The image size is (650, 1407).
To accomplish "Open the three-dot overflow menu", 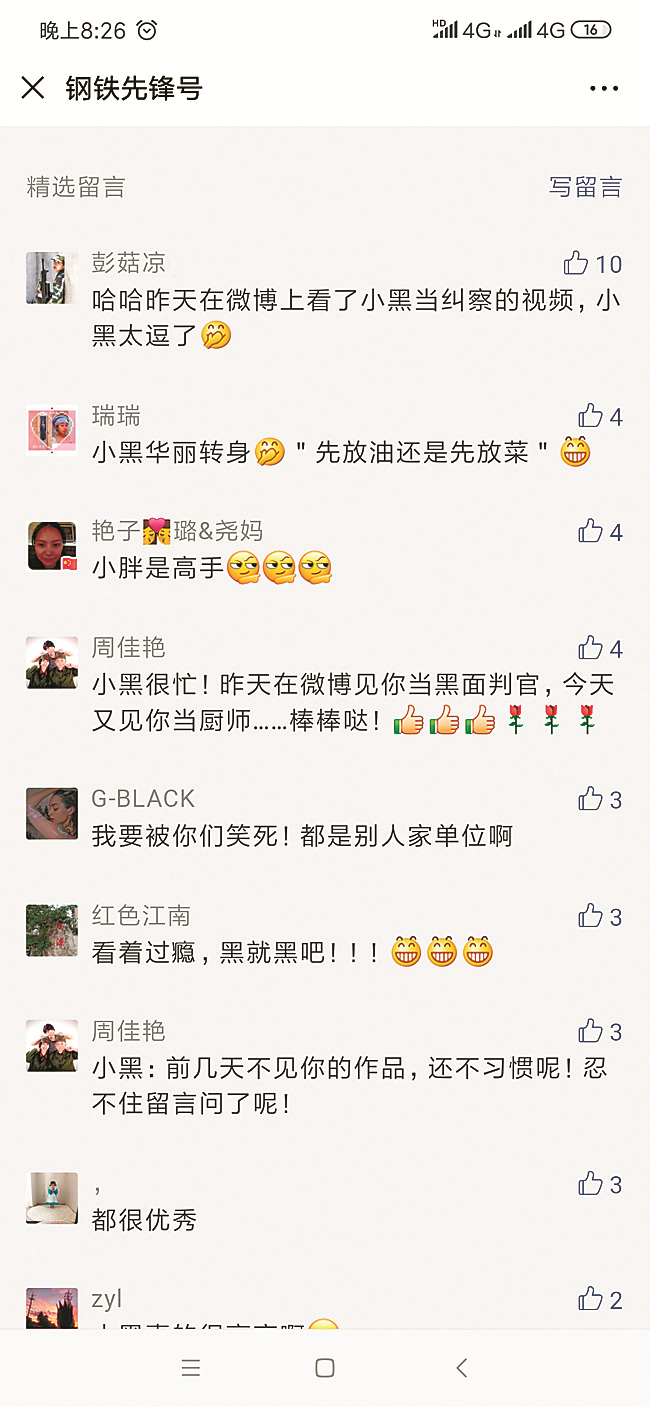I will (604, 88).
